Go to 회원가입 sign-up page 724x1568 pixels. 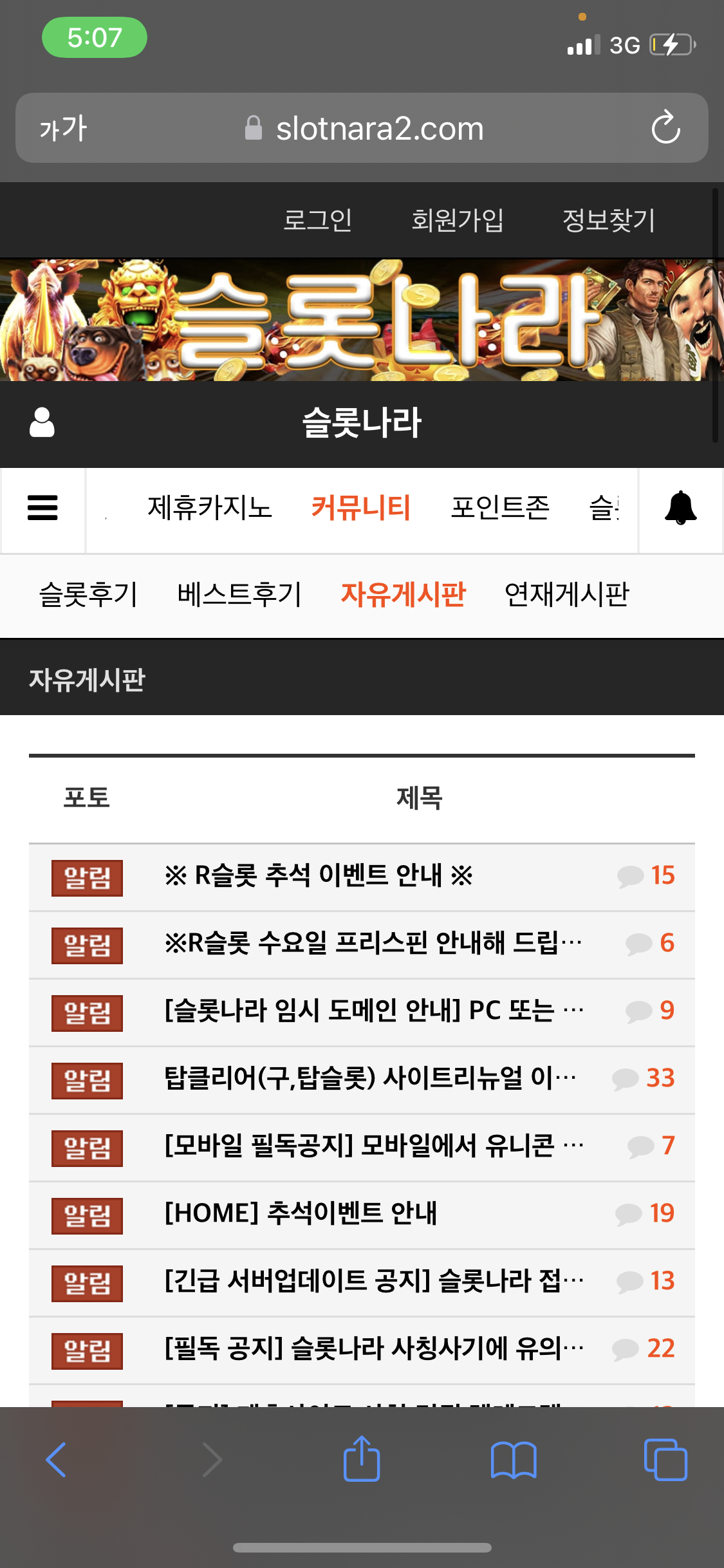pos(458,220)
